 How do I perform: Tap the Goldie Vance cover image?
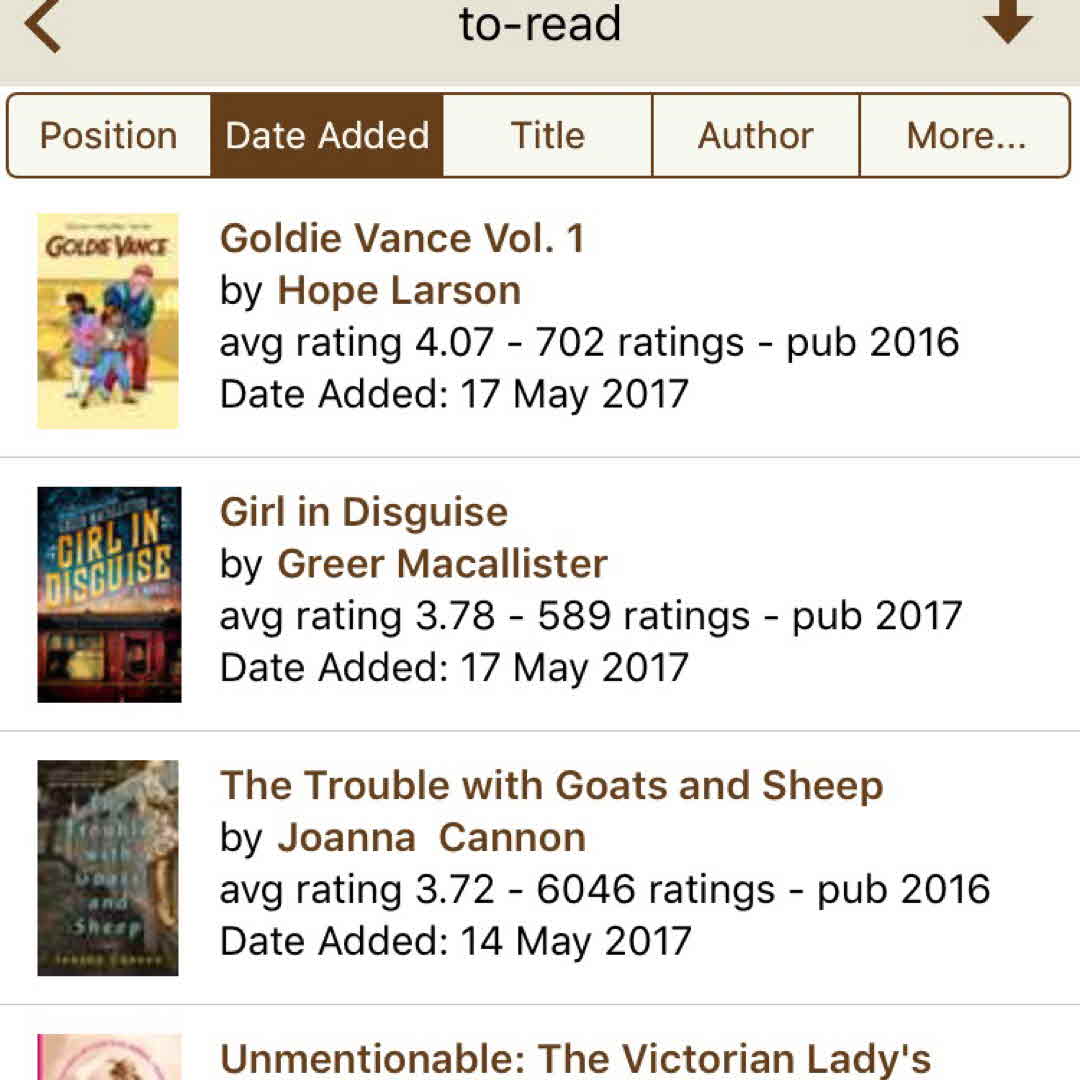click(108, 321)
